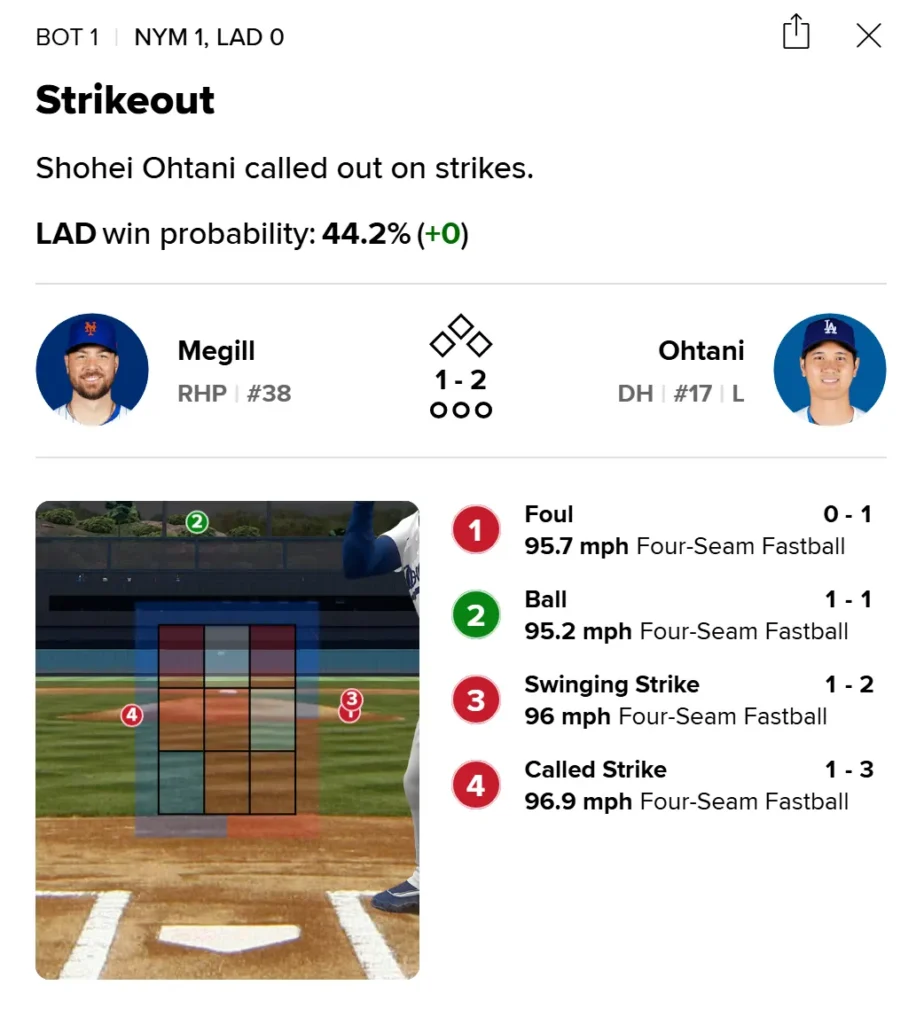Open pitcher Megill's player photo
This screenshot has height=1024, width=924.
(92, 369)
